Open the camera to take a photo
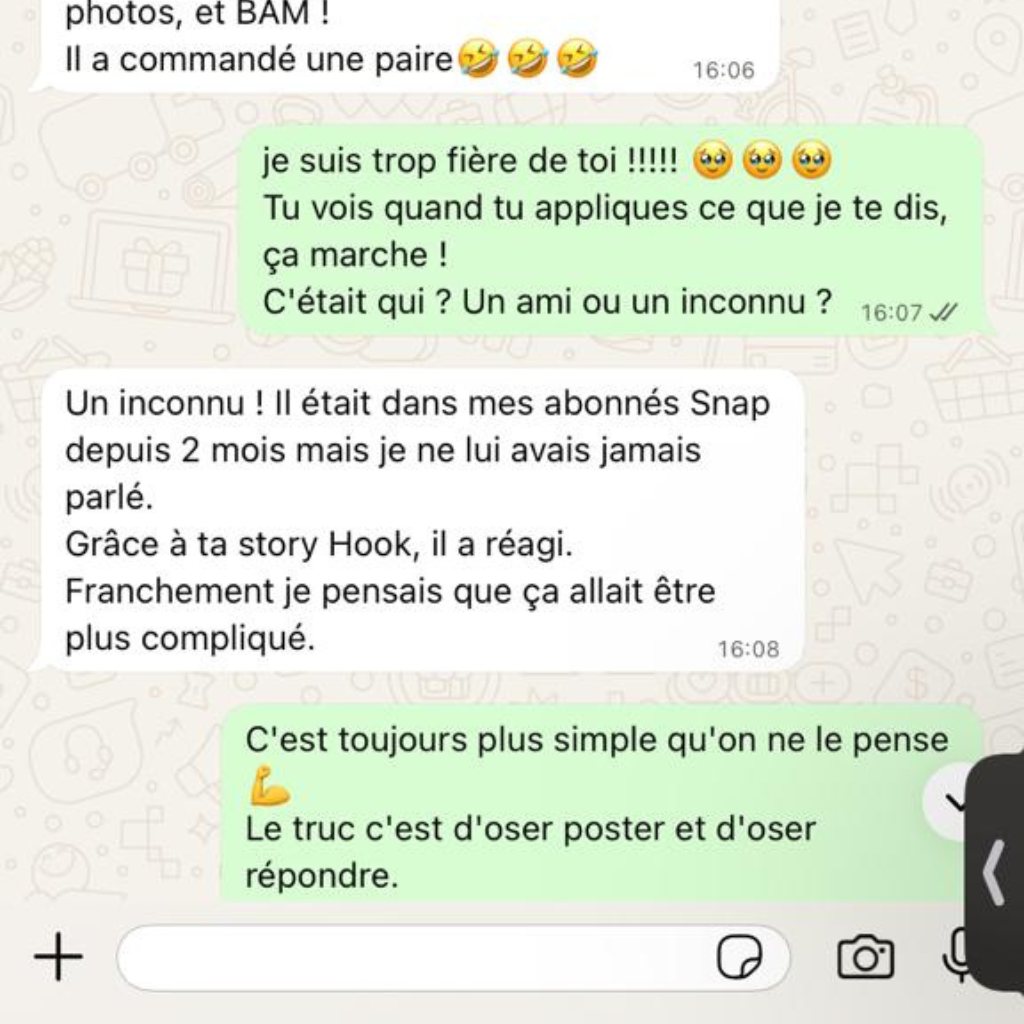1024x1024 pixels. pyautogui.click(x=864, y=958)
